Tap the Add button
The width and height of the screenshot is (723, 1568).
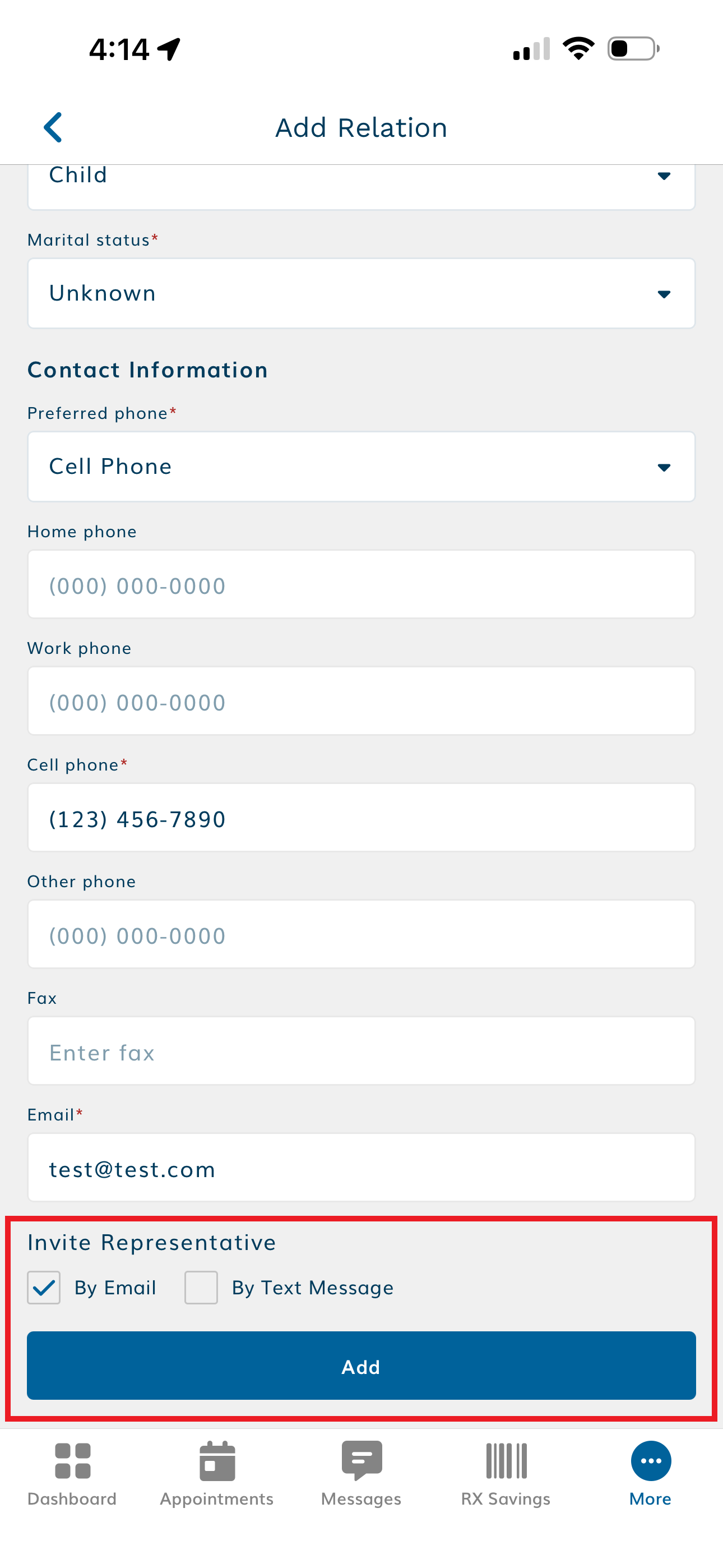(361, 1366)
